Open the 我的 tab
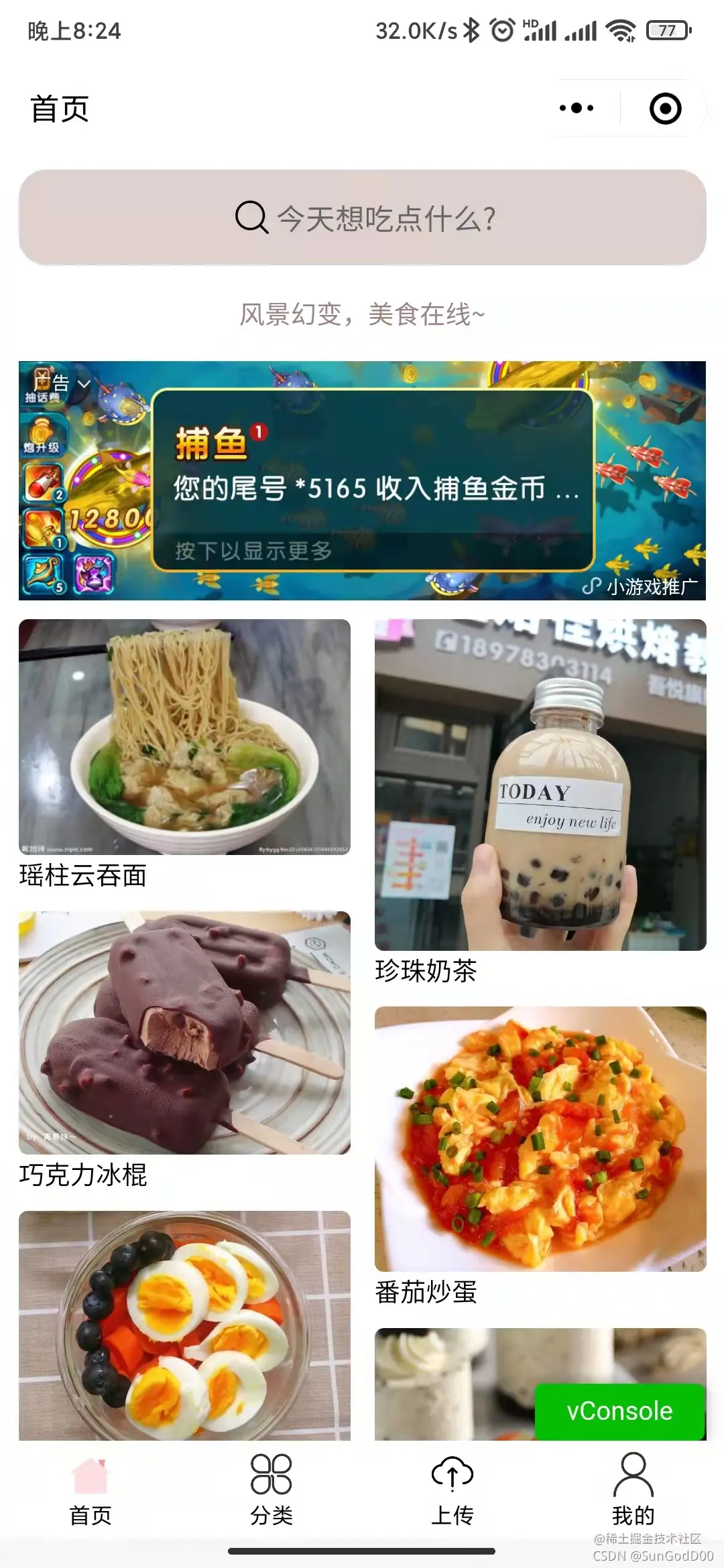 633,1488
